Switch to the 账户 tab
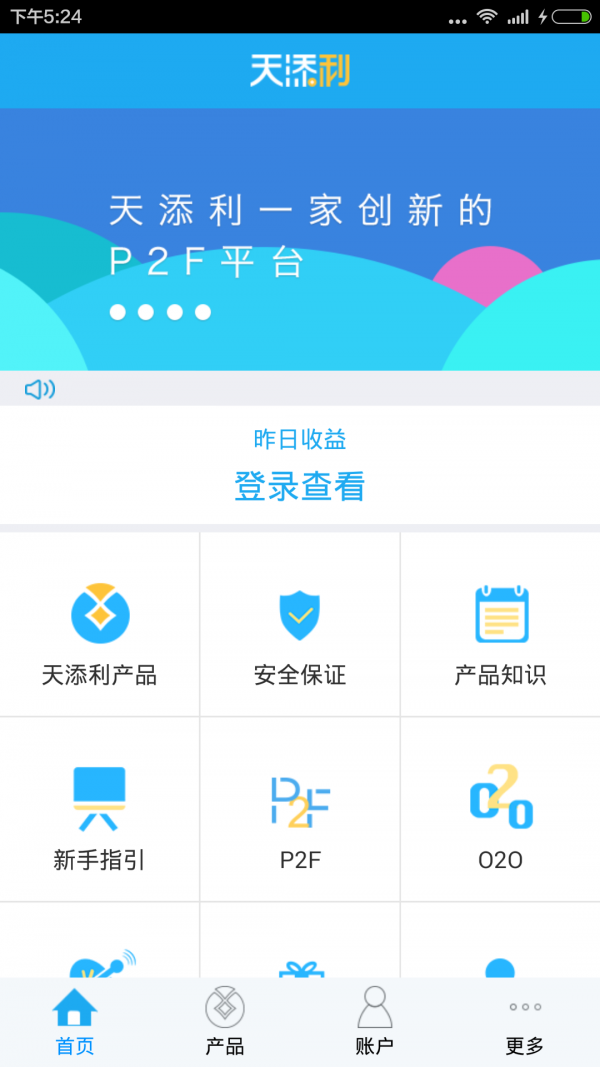The image size is (600, 1067). (375, 1022)
